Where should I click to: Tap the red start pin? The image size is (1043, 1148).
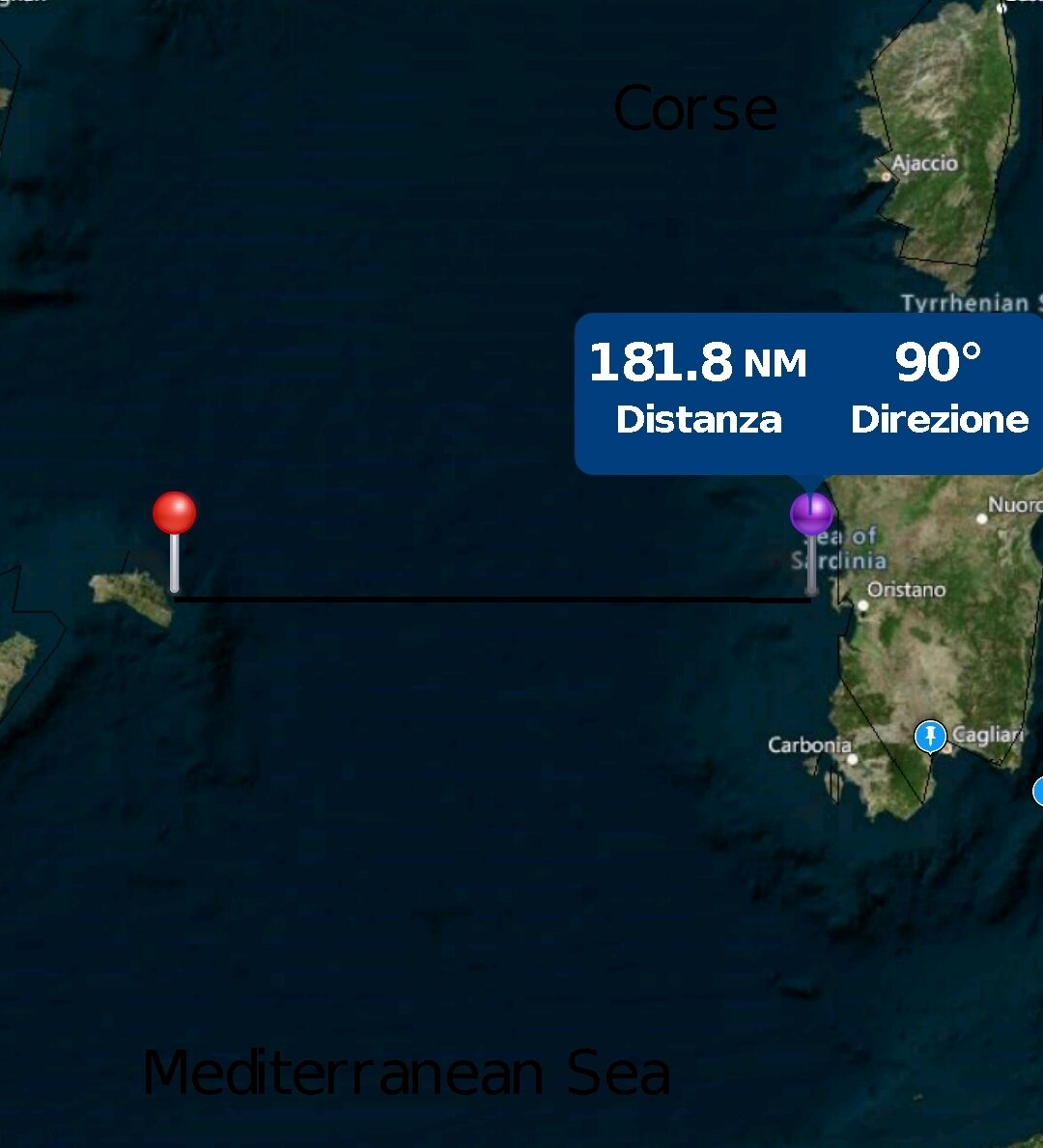(175, 513)
